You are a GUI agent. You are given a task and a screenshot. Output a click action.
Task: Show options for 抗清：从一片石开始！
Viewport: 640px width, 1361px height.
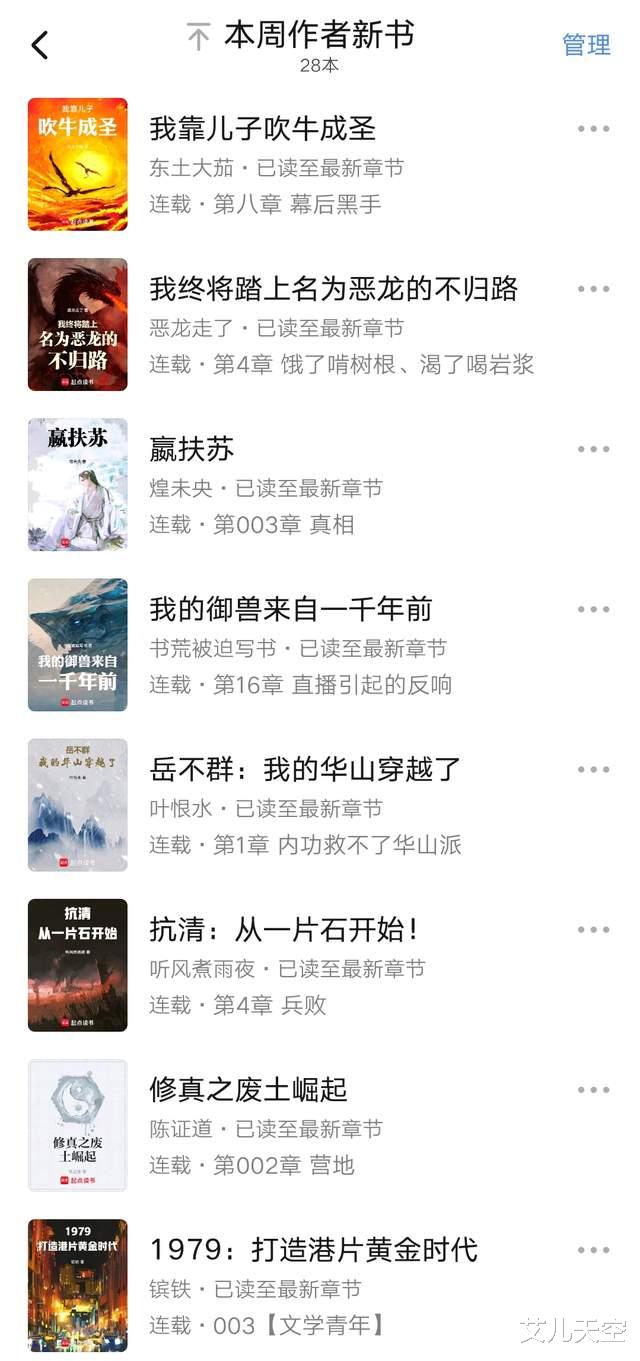pyautogui.click(x=593, y=929)
